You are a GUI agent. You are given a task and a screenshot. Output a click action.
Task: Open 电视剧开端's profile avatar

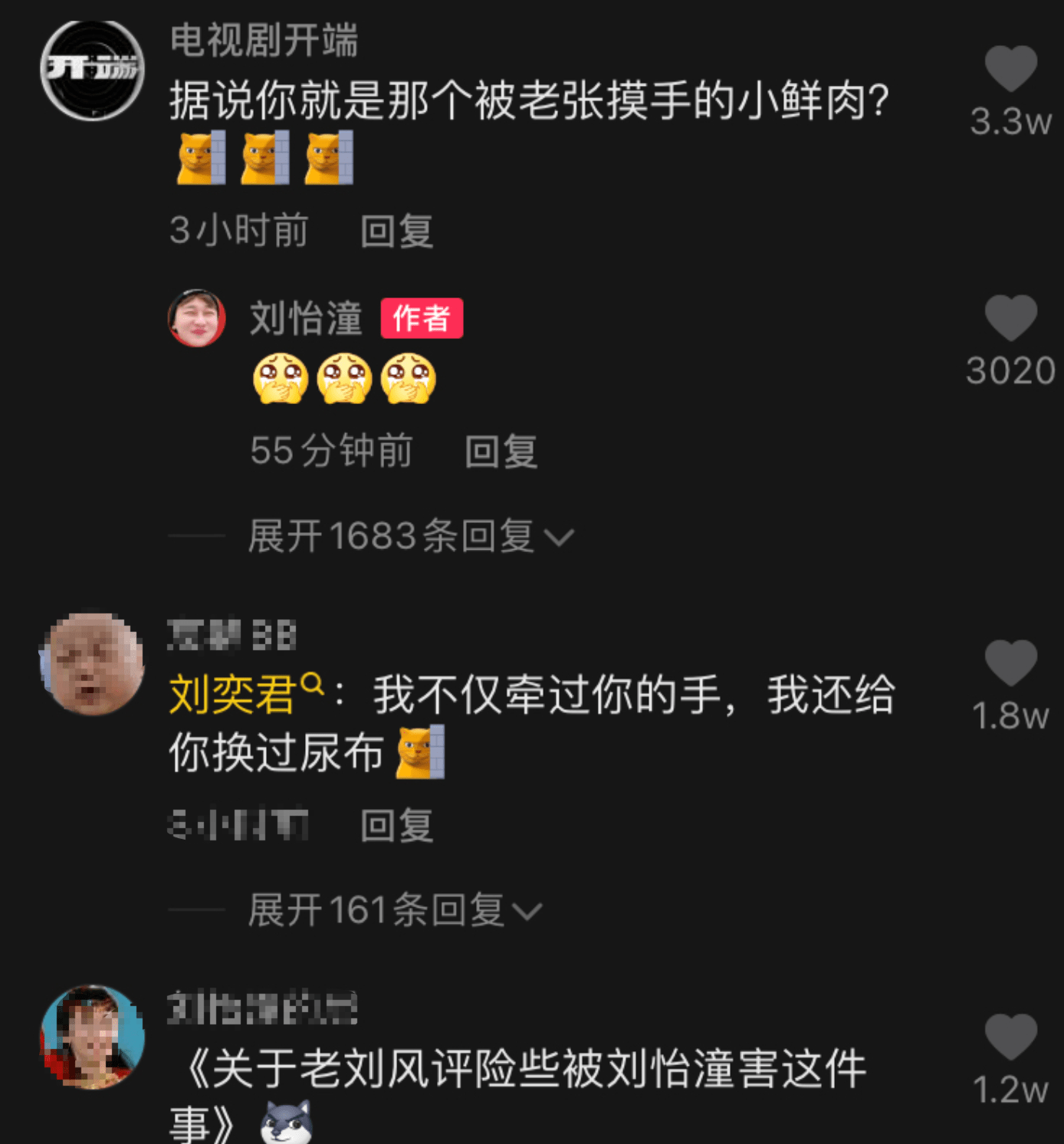[x=92, y=71]
